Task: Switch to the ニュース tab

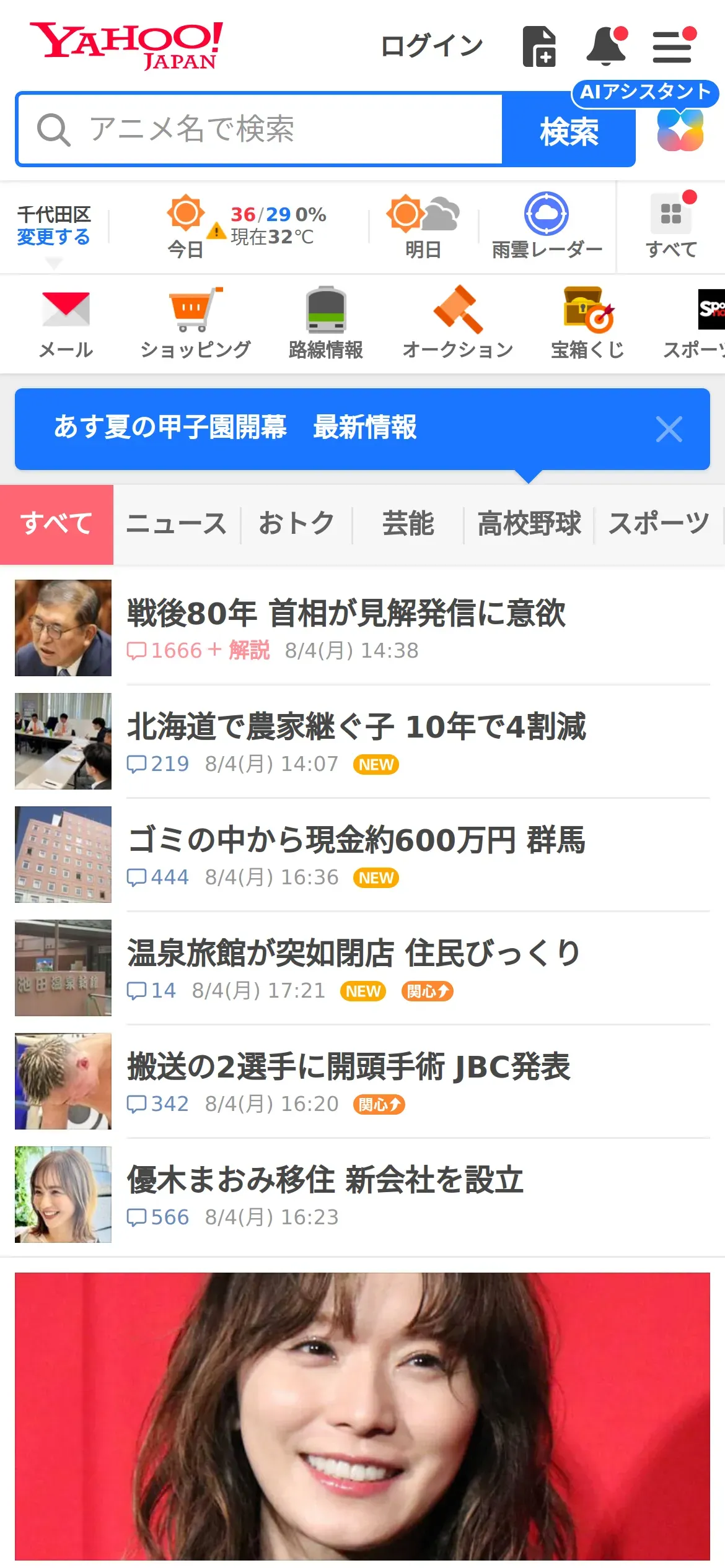Action: (x=177, y=524)
